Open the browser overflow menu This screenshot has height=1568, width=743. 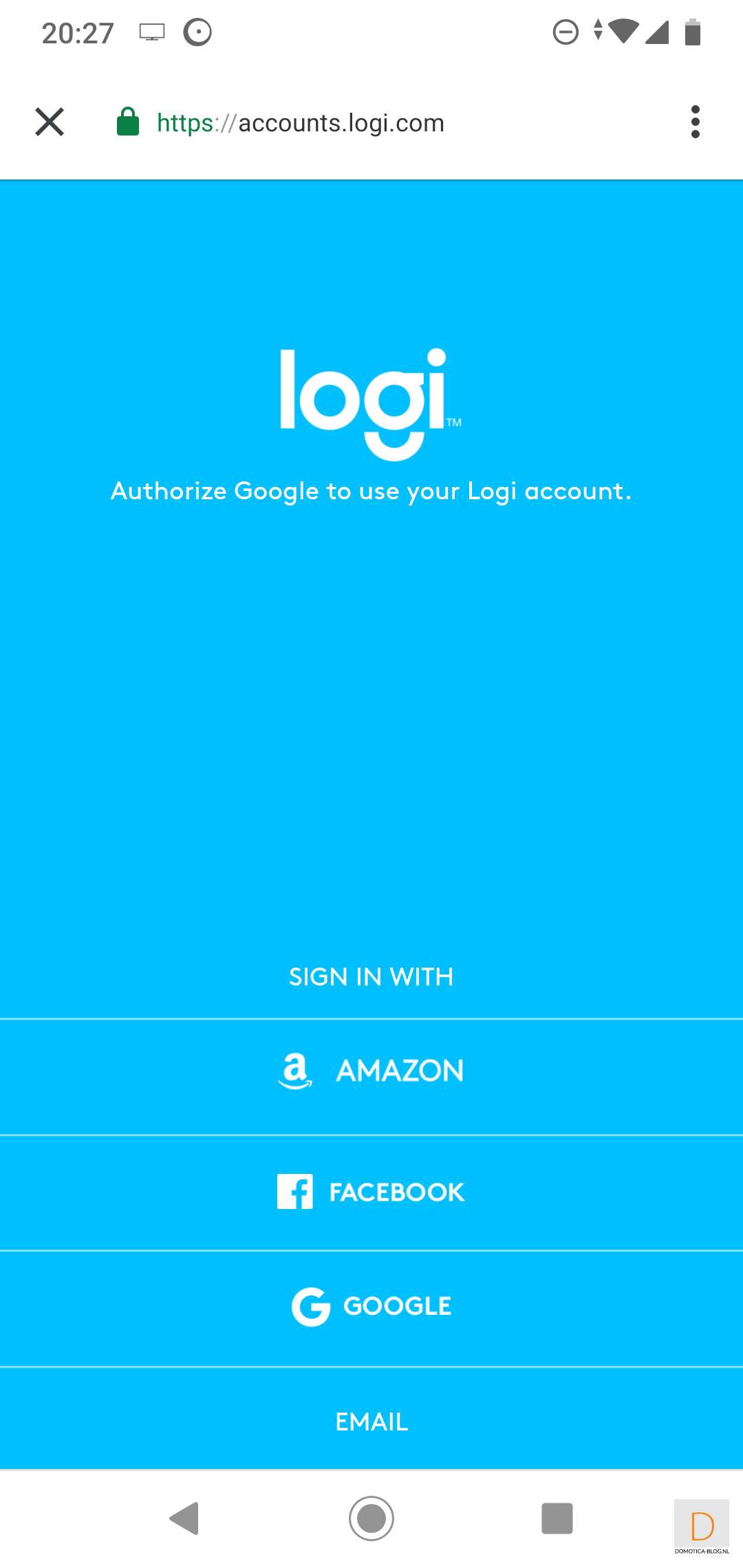695,122
